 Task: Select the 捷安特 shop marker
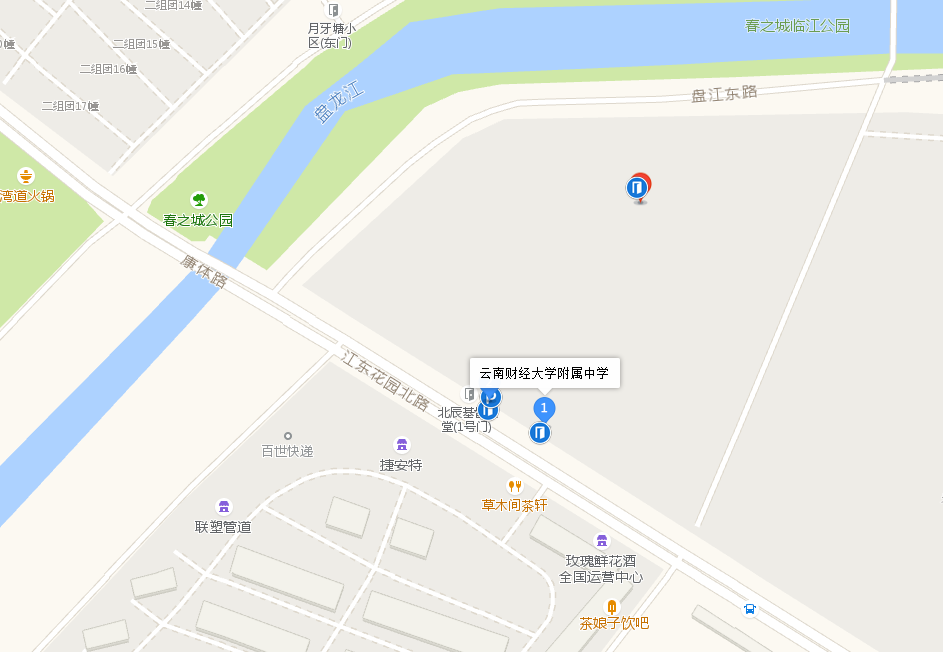tap(401, 445)
